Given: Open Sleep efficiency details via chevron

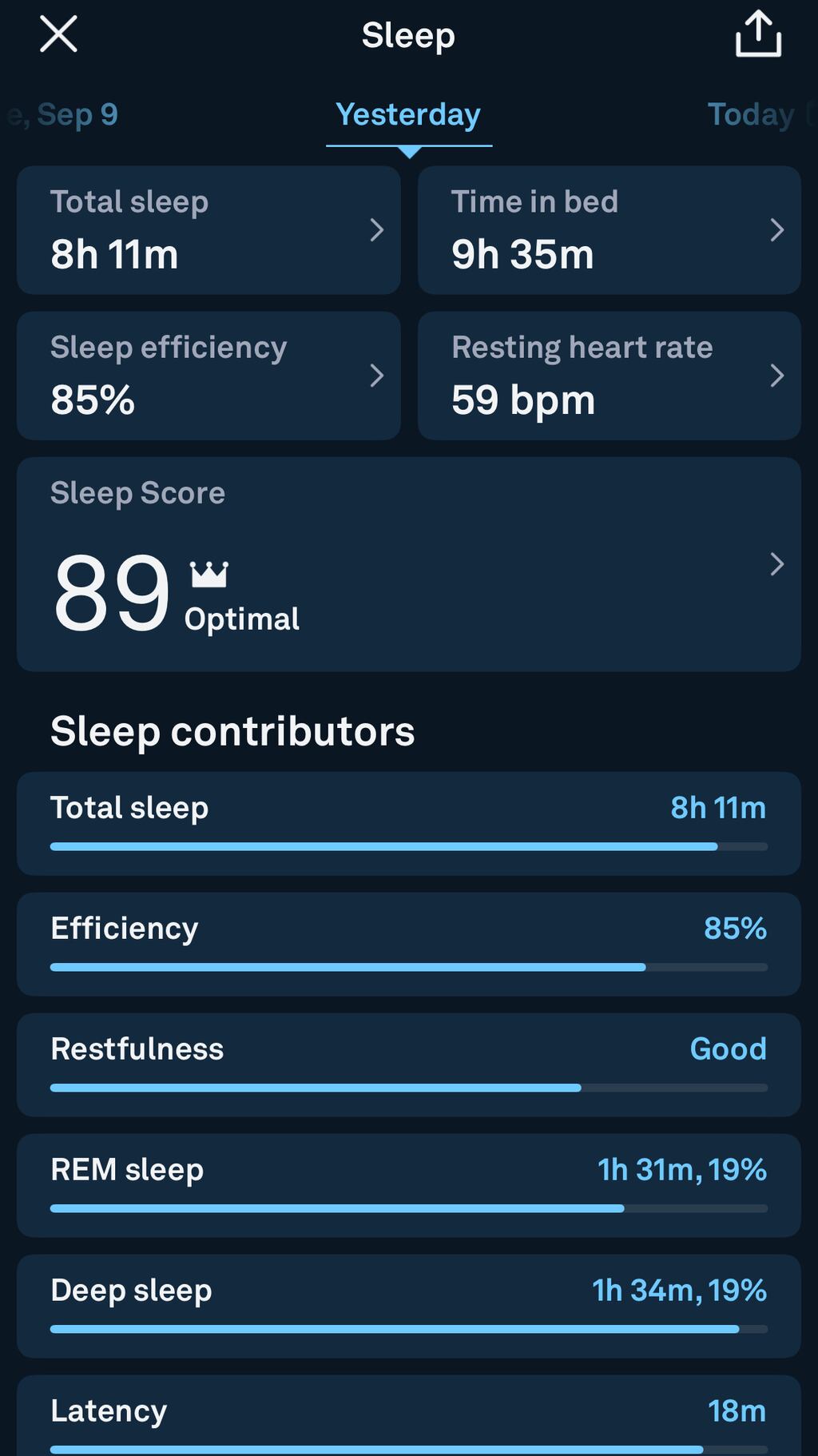Looking at the screenshot, I should pyautogui.click(x=377, y=376).
